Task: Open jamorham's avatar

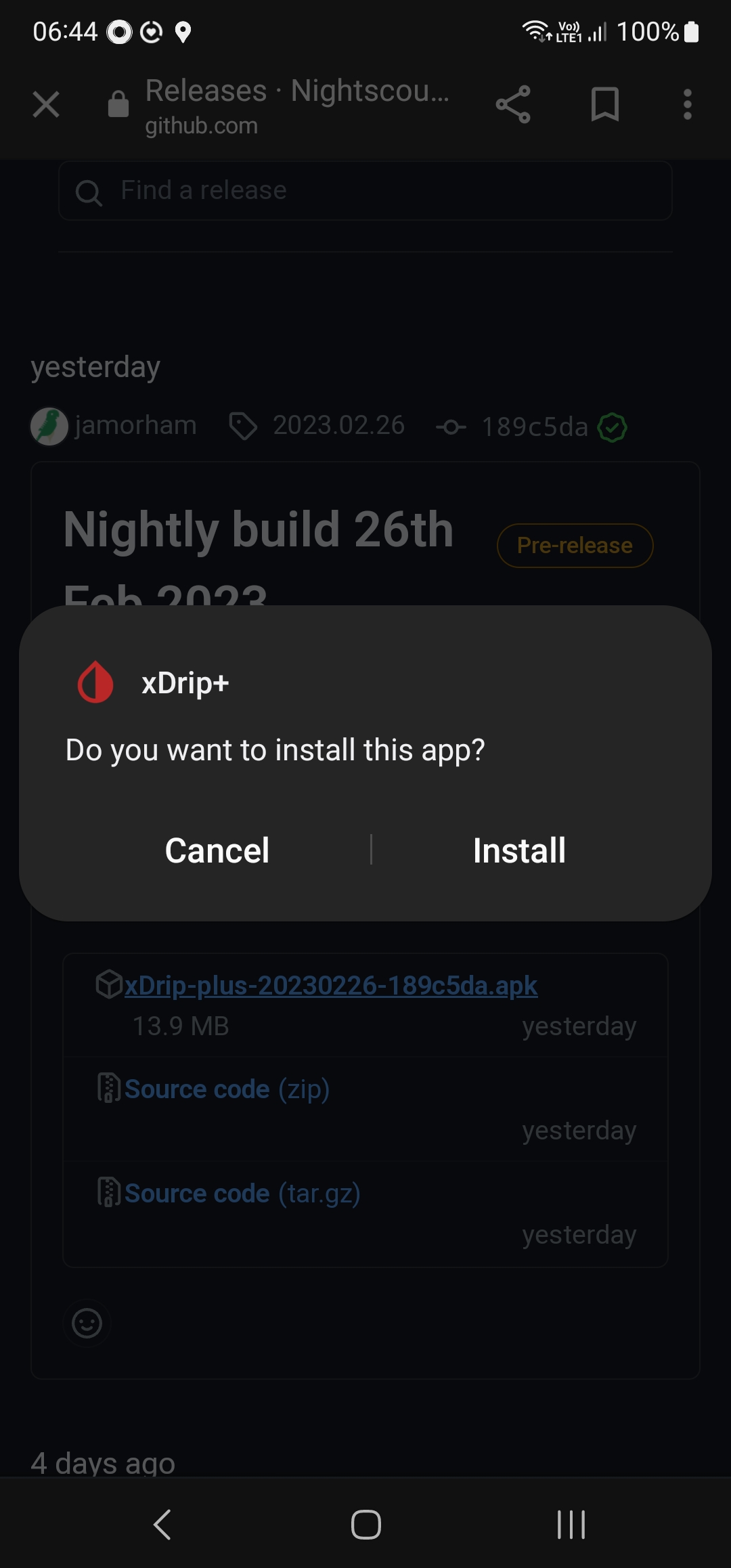Action: click(49, 426)
